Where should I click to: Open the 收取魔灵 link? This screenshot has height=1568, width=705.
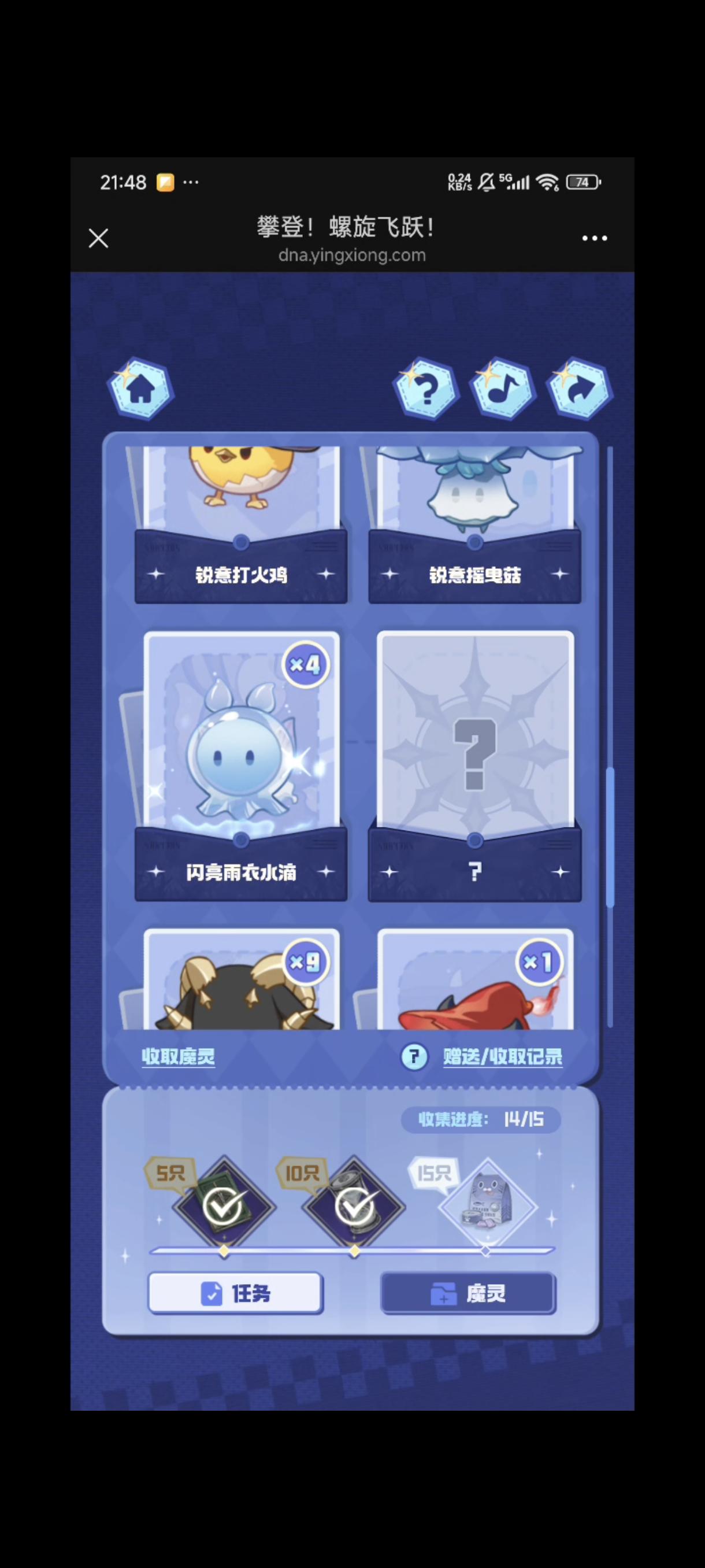[x=178, y=1056]
